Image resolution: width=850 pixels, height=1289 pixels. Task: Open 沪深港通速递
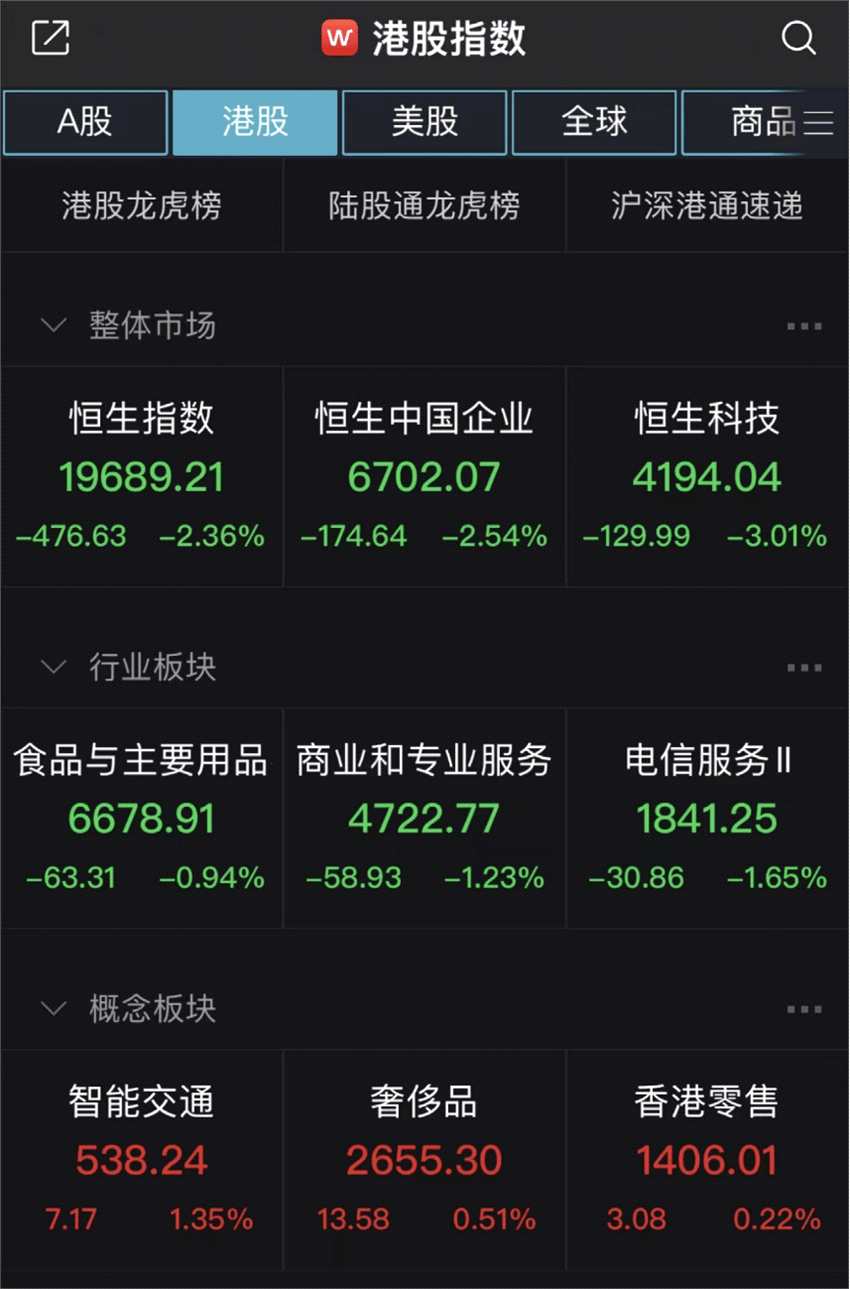[707, 207]
